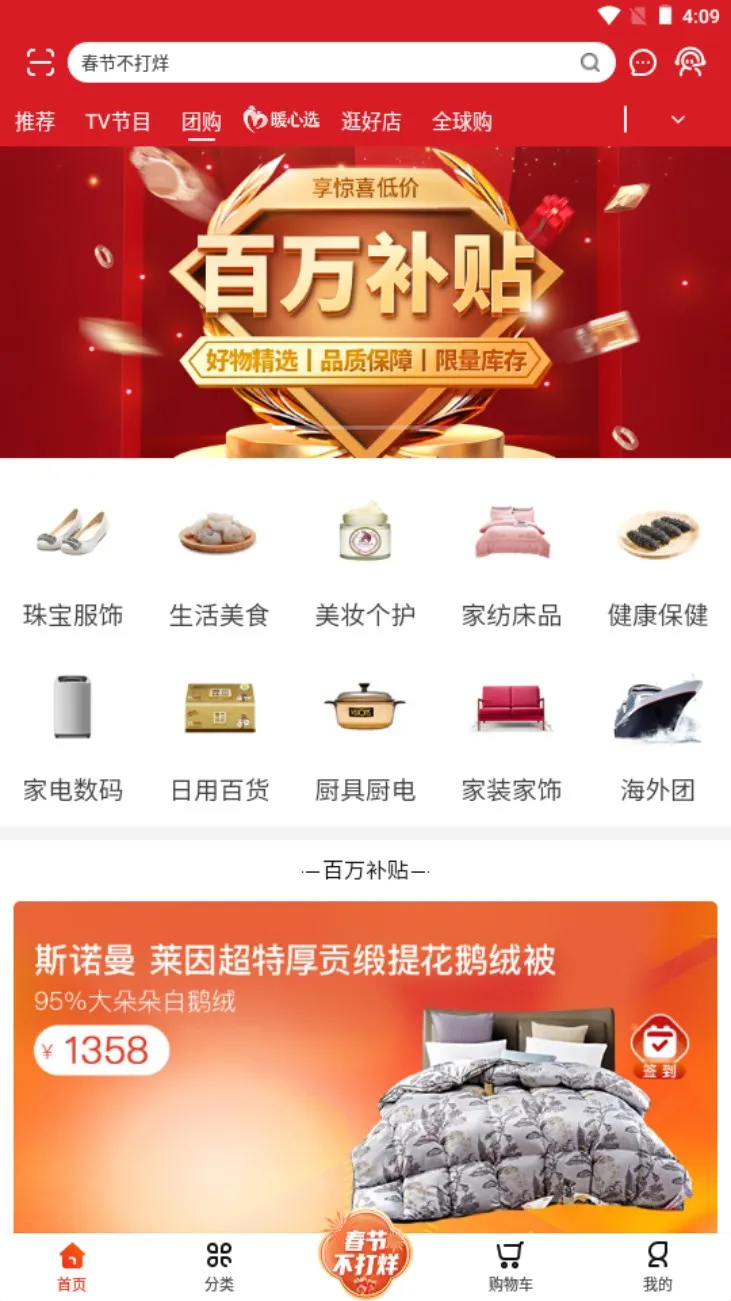The image size is (731, 1301).
Task: Open the messages bubble icon
Action: coord(643,62)
